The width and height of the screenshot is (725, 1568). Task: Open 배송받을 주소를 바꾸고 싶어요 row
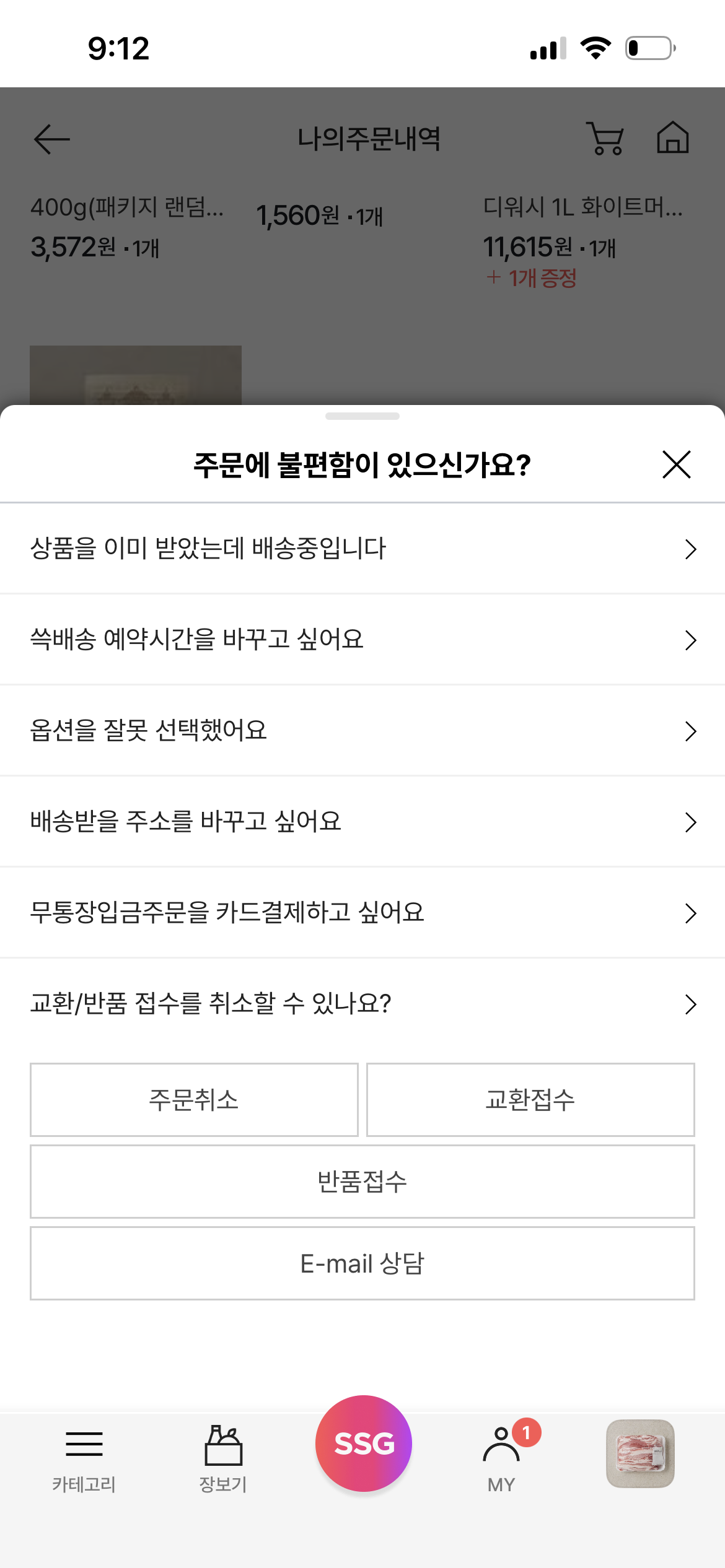pyautogui.click(x=362, y=822)
